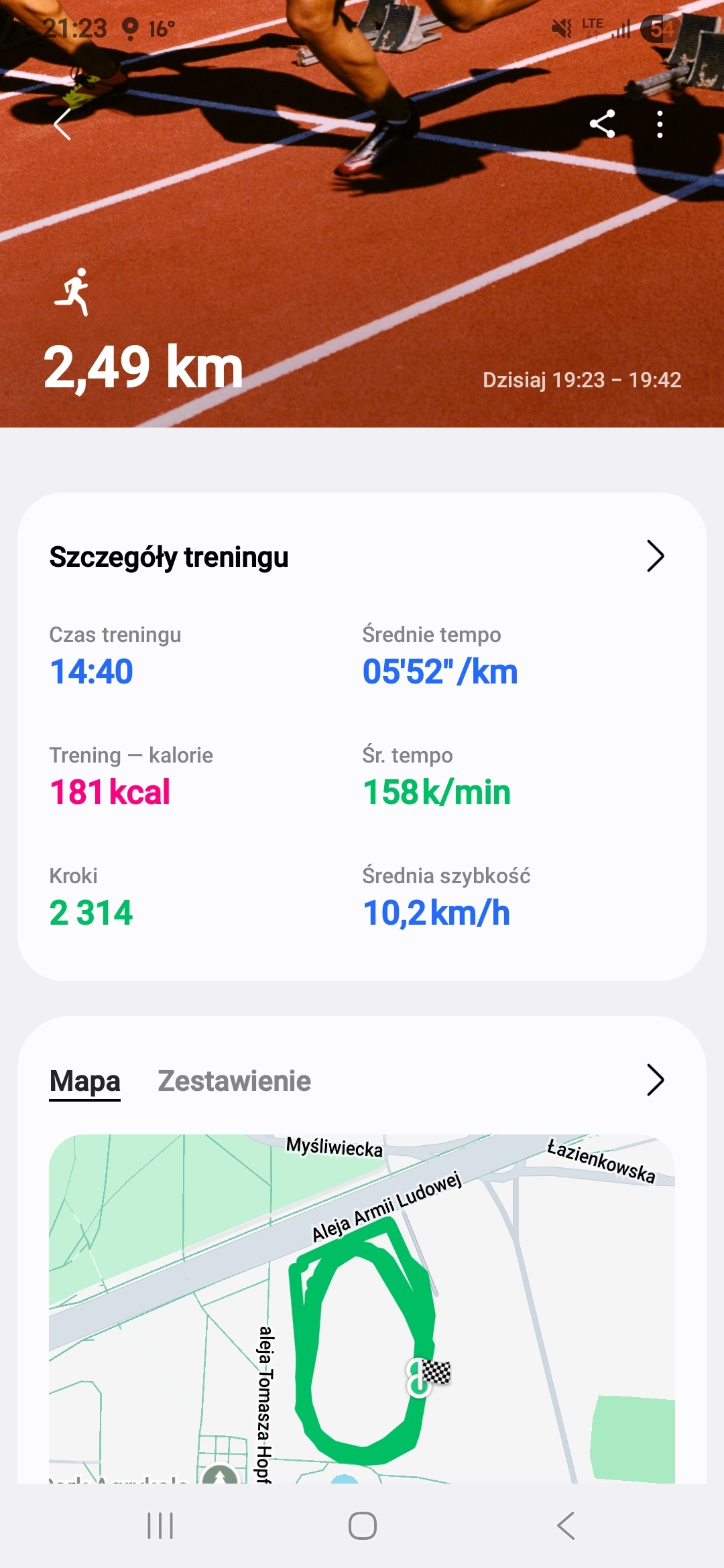Tap the system home button

pos(362,1526)
